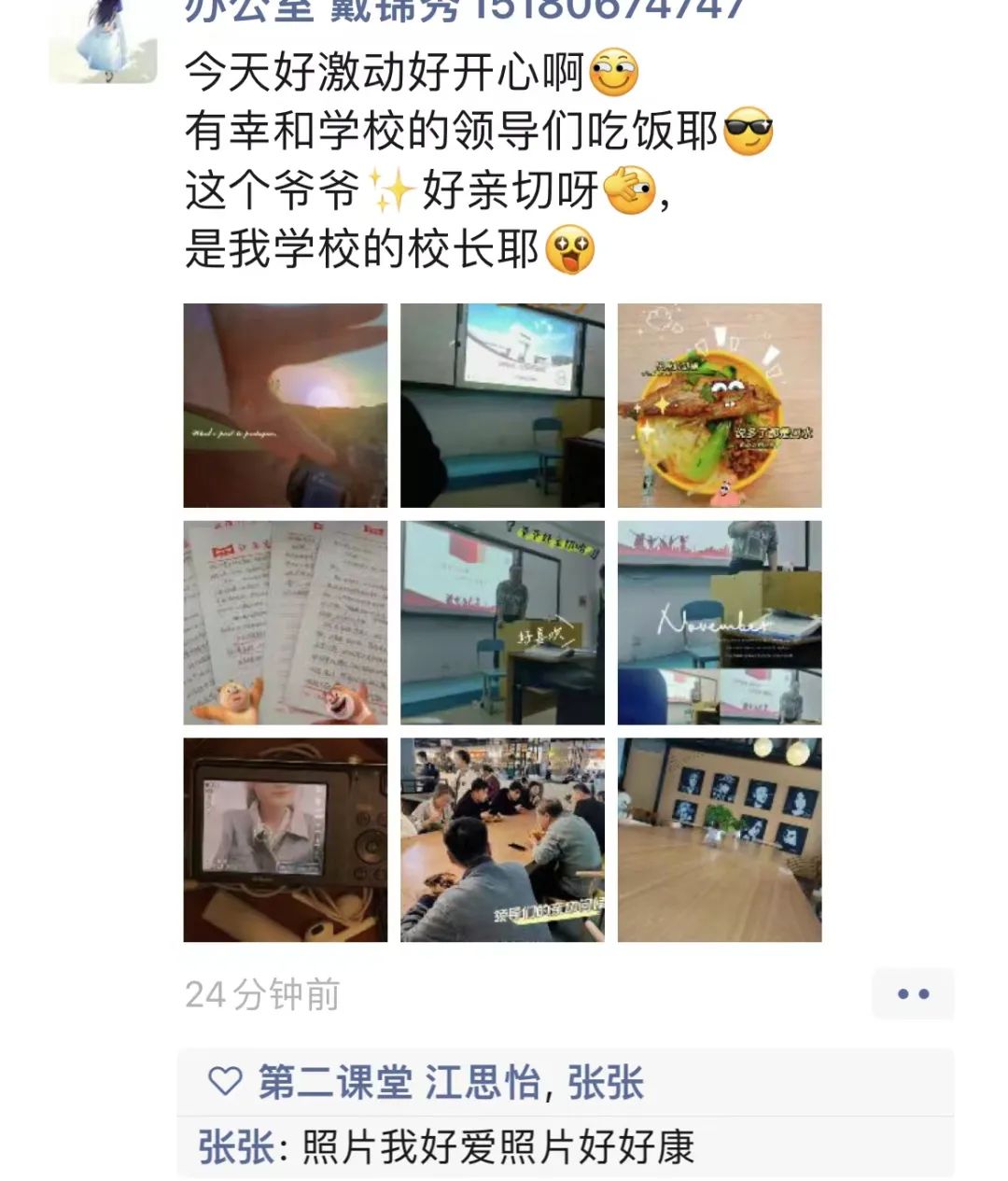Open the like and comment menu

(x=913, y=993)
